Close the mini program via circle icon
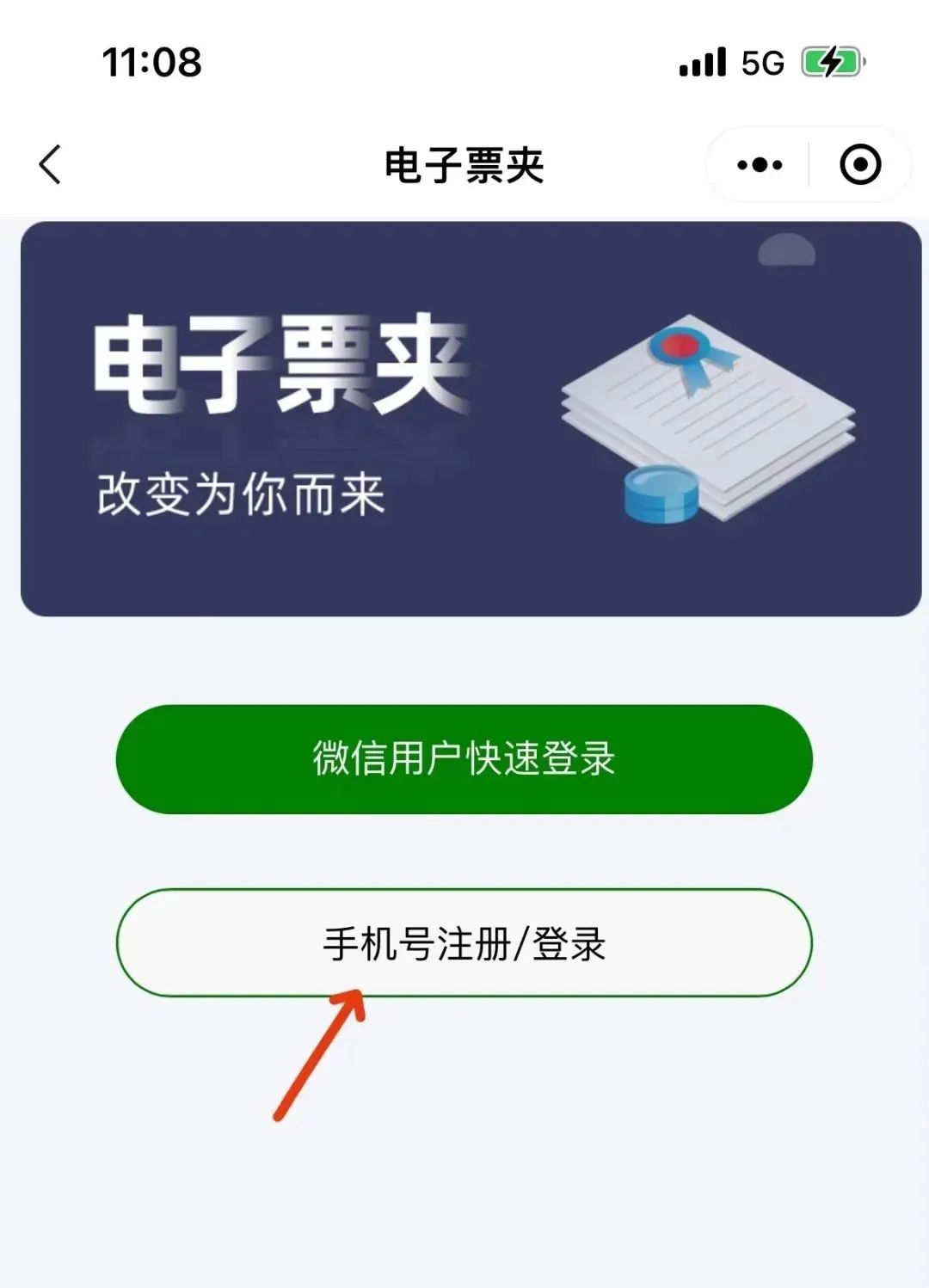 point(860,164)
